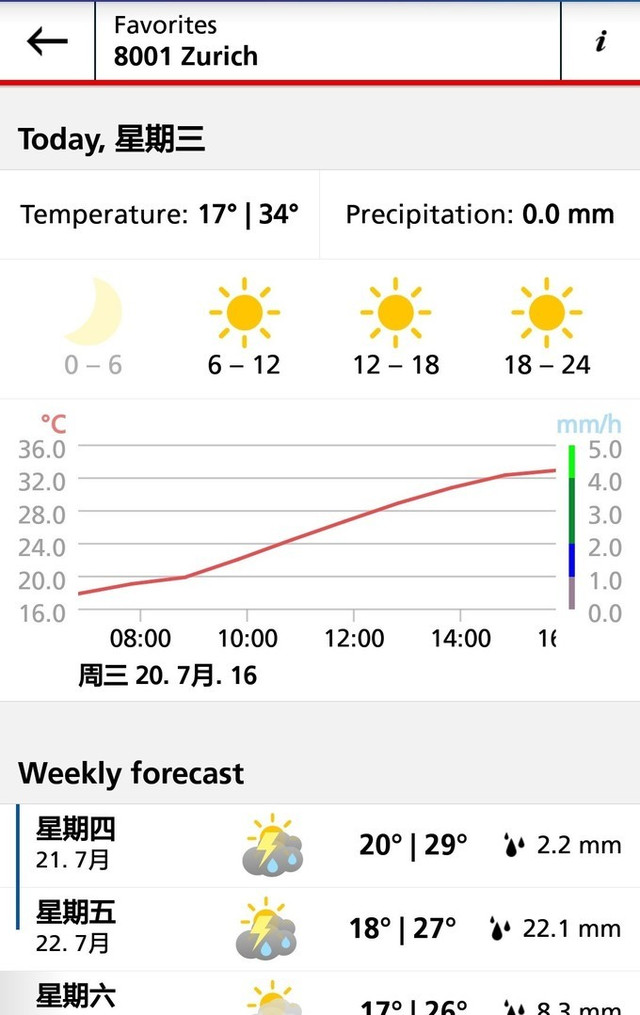
Task: Open the 星期四 21. 7月 forecast
Action: (328, 845)
